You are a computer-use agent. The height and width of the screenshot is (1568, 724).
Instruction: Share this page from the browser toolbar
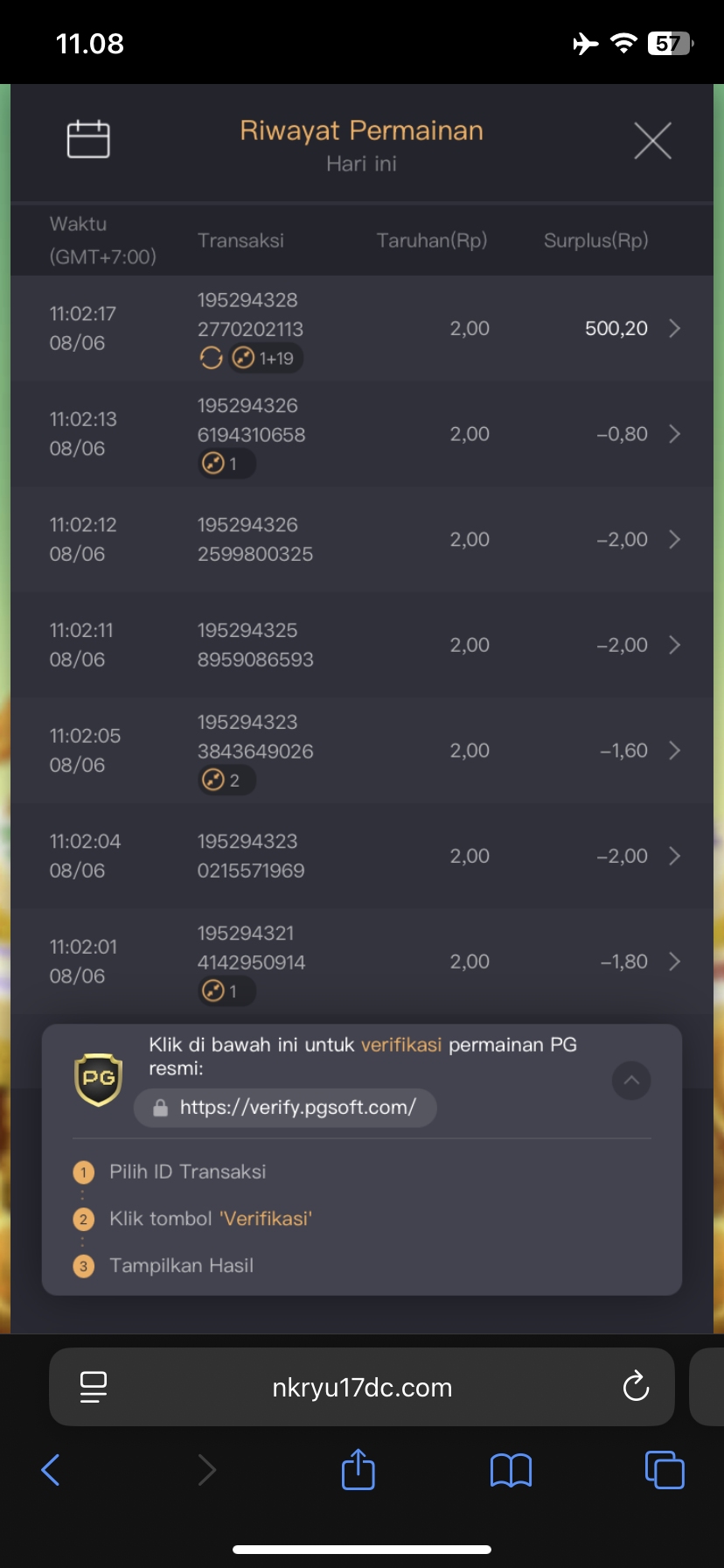(358, 1470)
